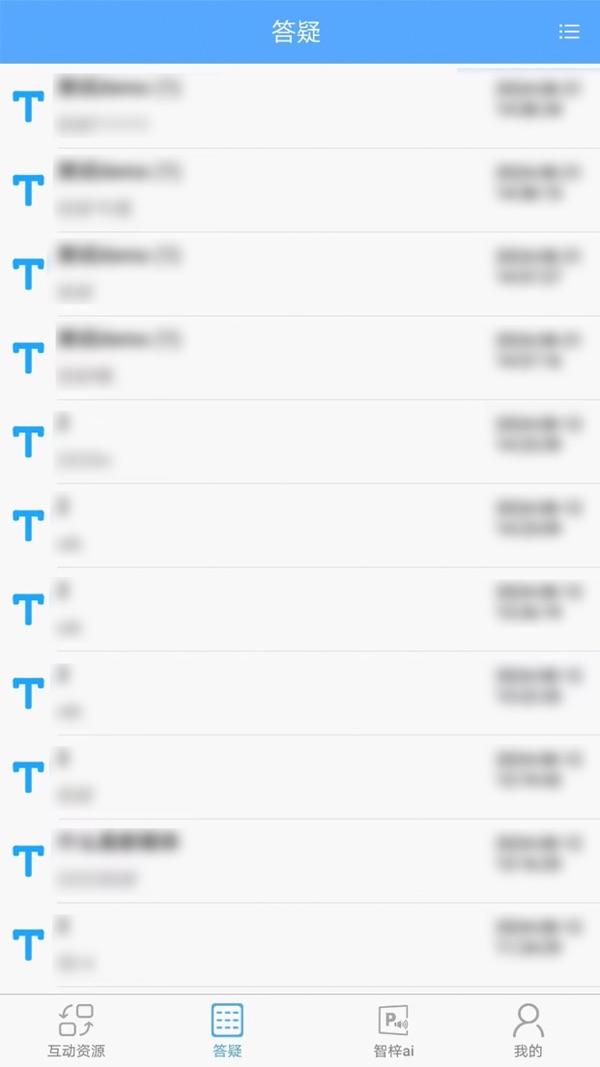The width and height of the screenshot is (600, 1067).
Task: Select the 答疑 tab
Action: tap(227, 1030)
